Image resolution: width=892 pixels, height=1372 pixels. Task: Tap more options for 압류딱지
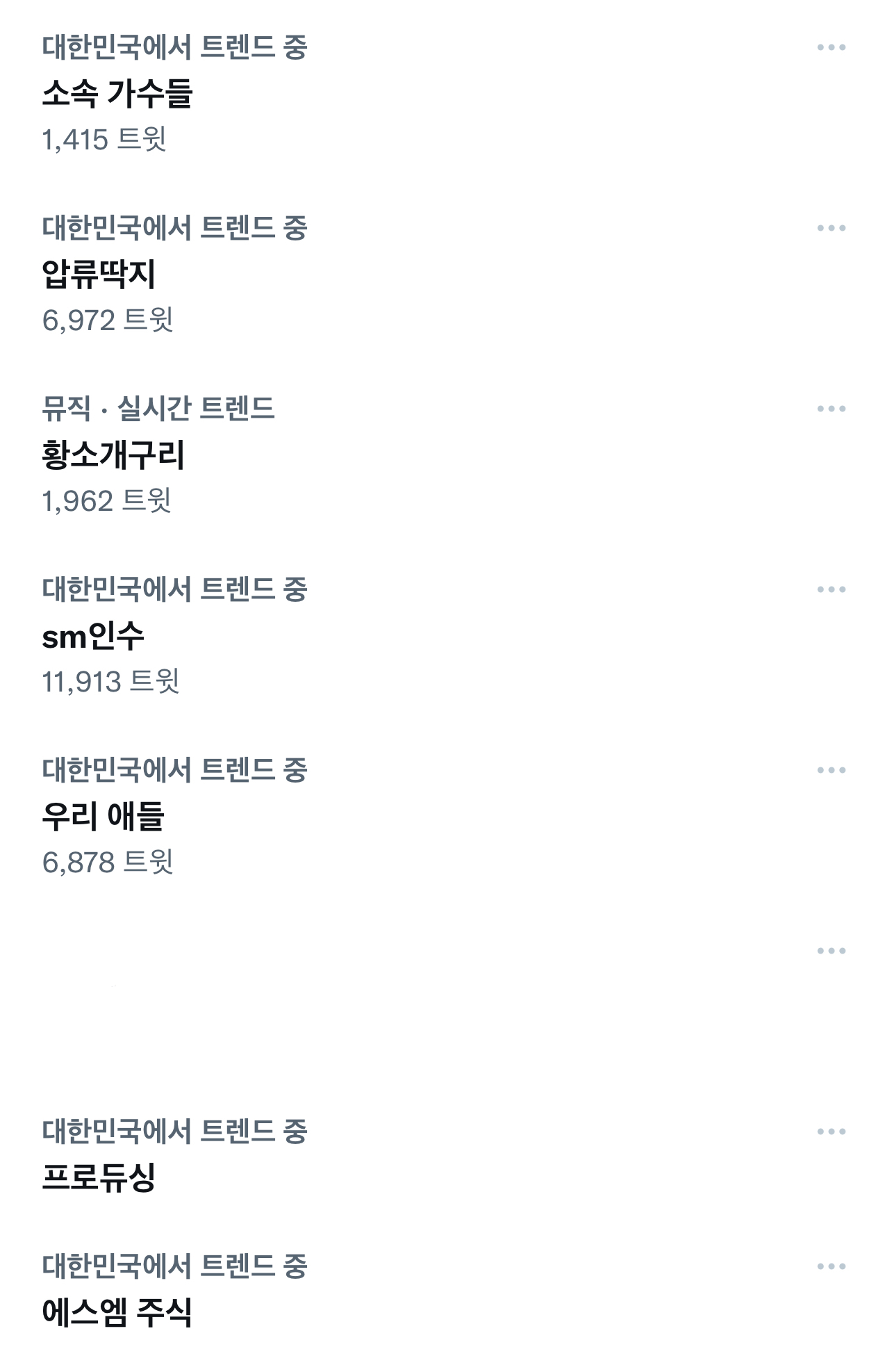tap(832, 228)
